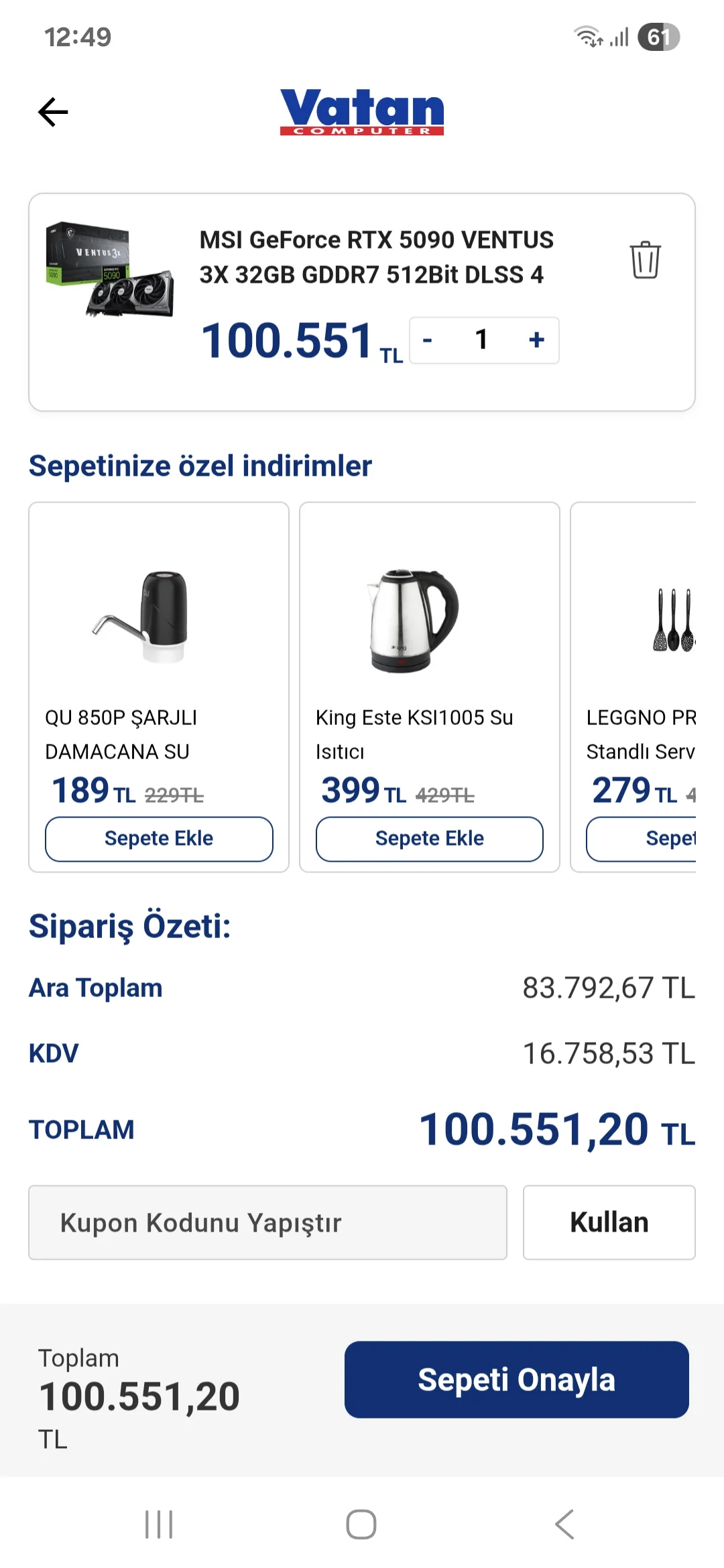Focus the Kupon Kodunu Yapıştır field
This screenshot has height=1568, width=724.
click(x=267, y=1223)
